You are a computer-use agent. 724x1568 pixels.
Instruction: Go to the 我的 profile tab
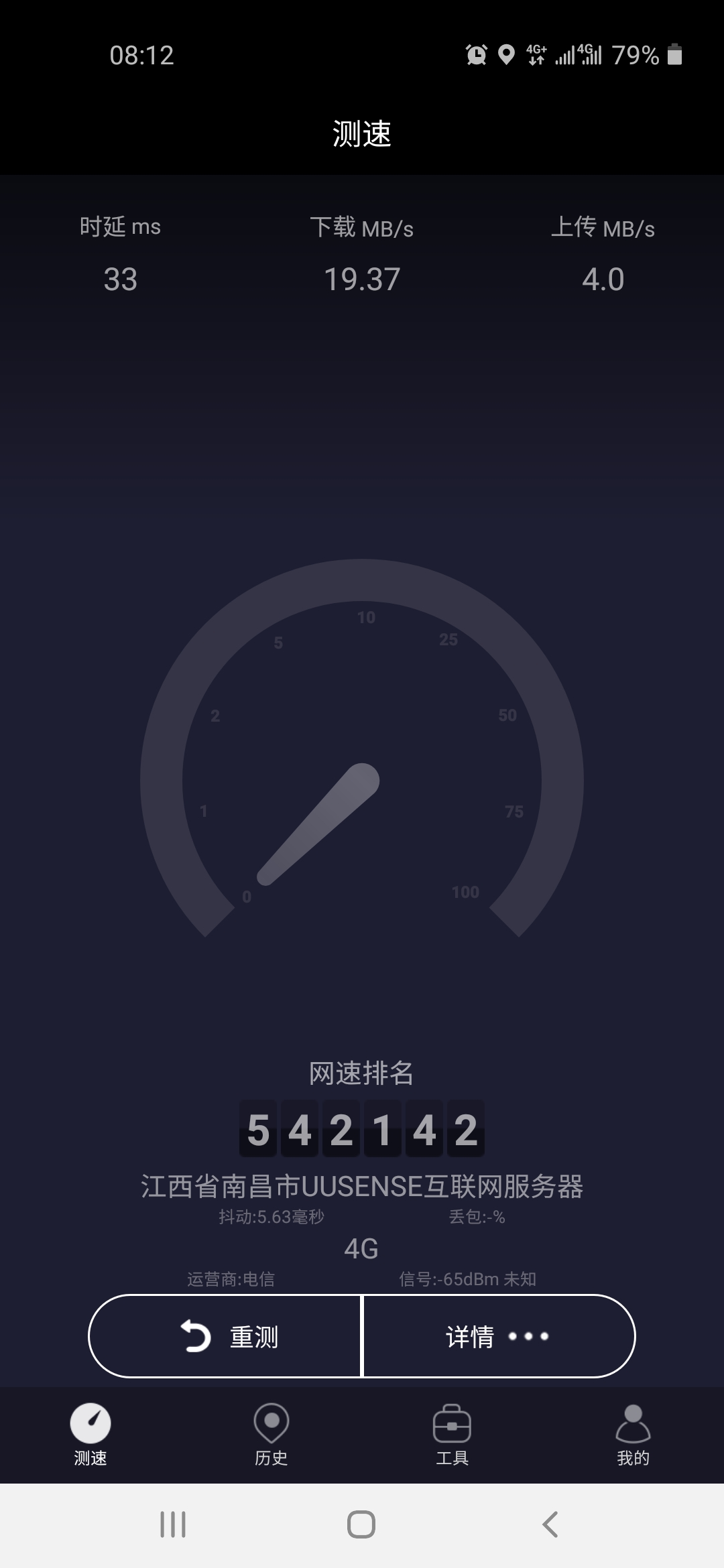[633, 1435]
